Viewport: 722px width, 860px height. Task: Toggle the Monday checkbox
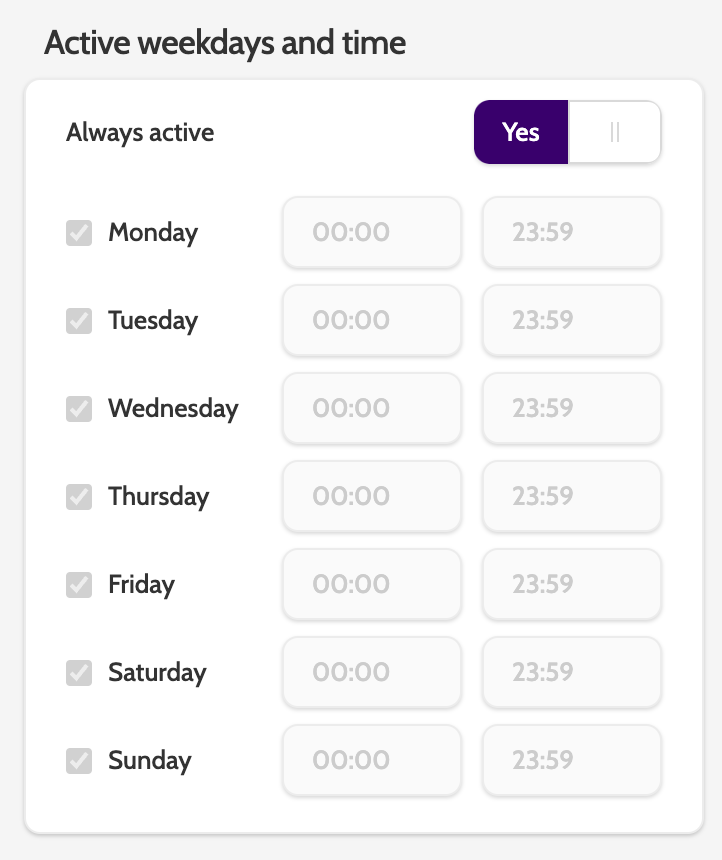click(79, 233)
